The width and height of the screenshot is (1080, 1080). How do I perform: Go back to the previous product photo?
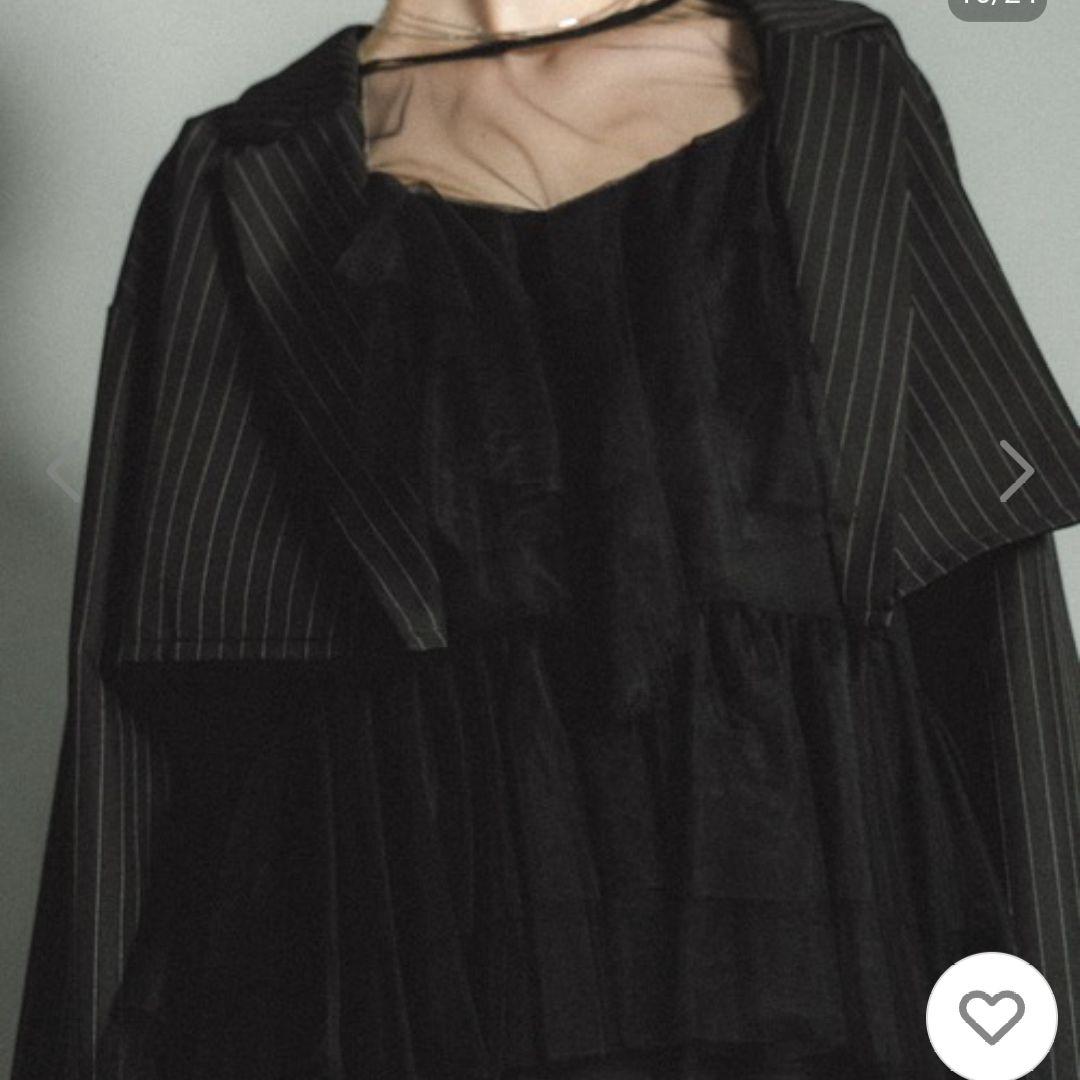(63, 471)
